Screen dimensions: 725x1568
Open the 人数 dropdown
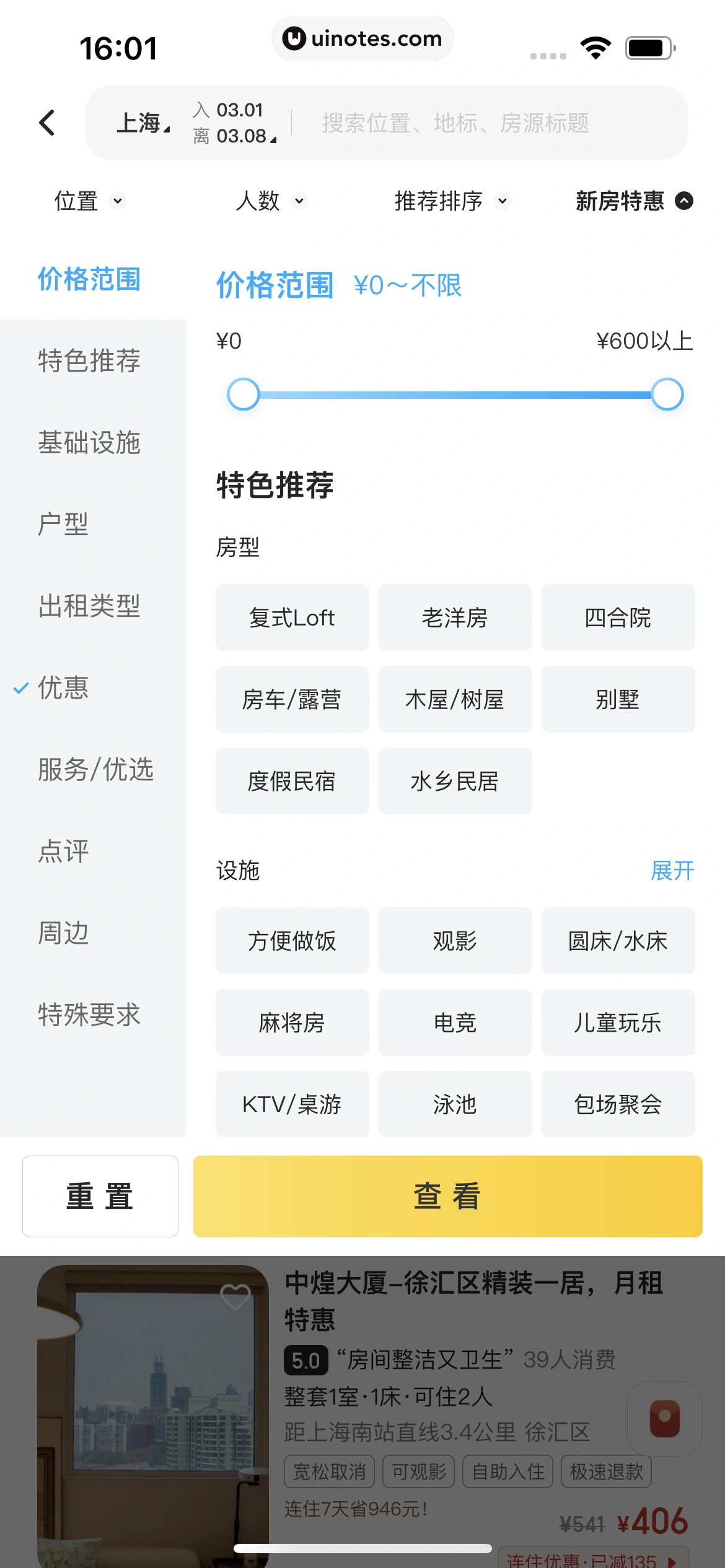[271, 201]
